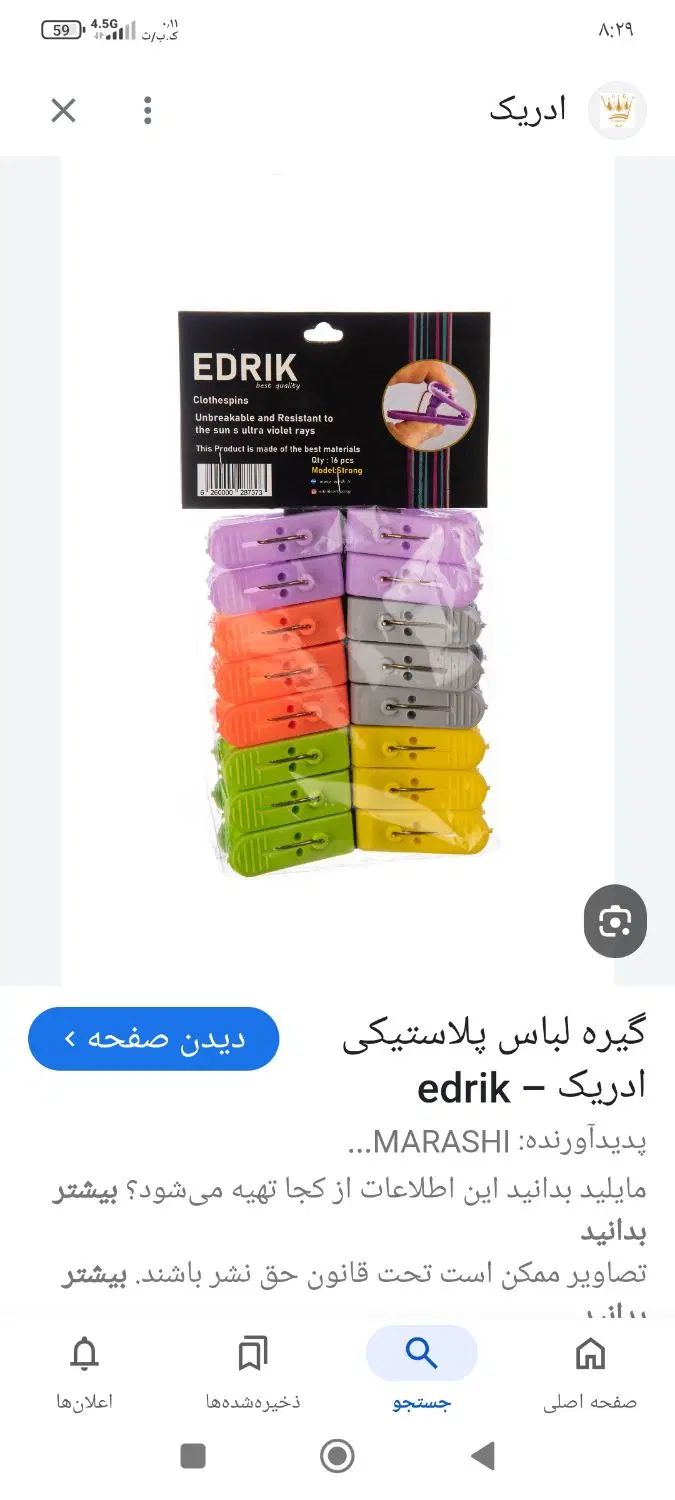Close the image viewer with X
This screenshot has height=1500, width=675.
pyautogui.click(x=63, y=111)
